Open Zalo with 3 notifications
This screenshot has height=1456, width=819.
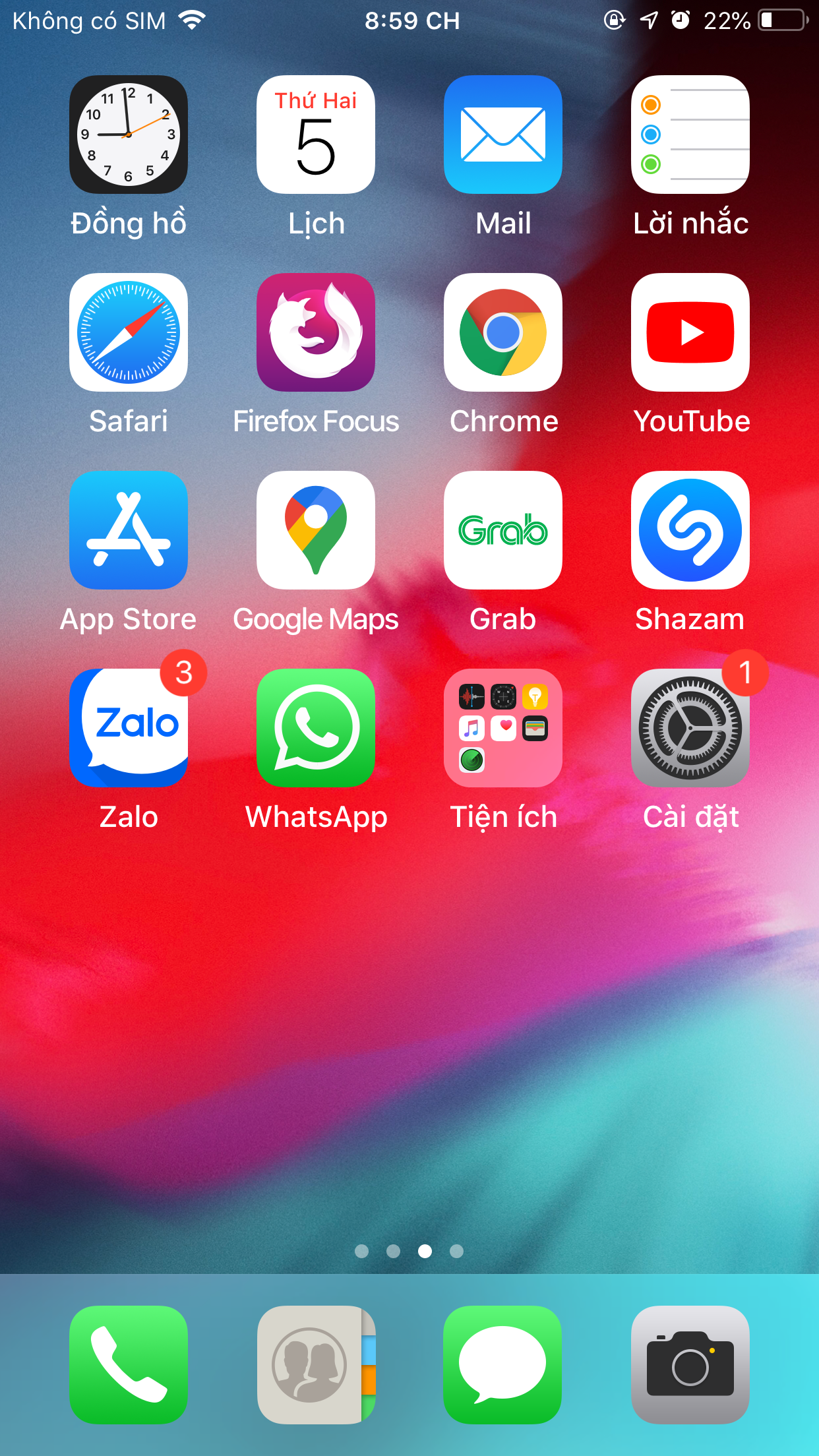[x=129, y=728]
